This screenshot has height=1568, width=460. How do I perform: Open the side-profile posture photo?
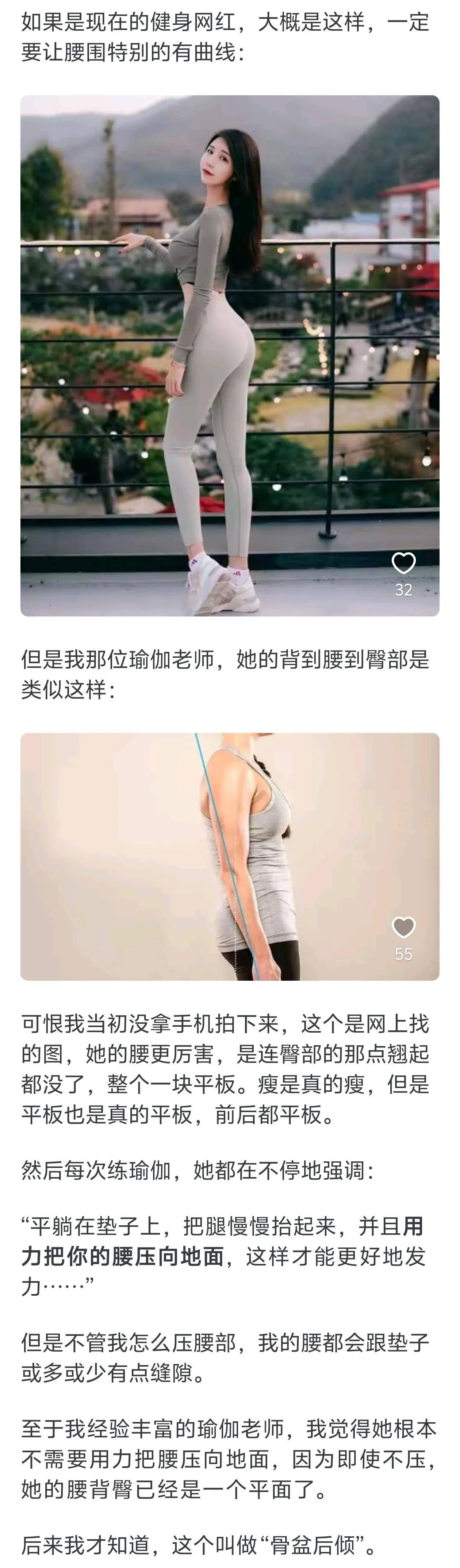click(229, 856)
